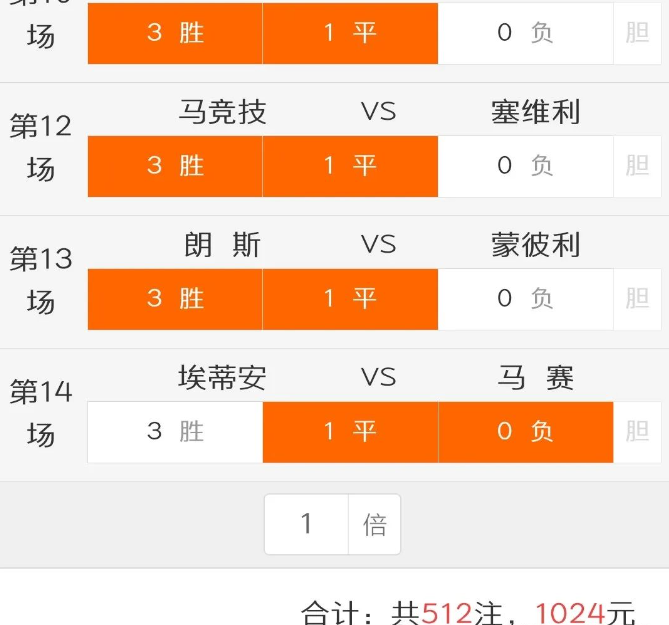Deselect 1 平 for 埃蒂安 vs 马赛
This screenshot has width=669, height=625.
[x=350, y=432]
